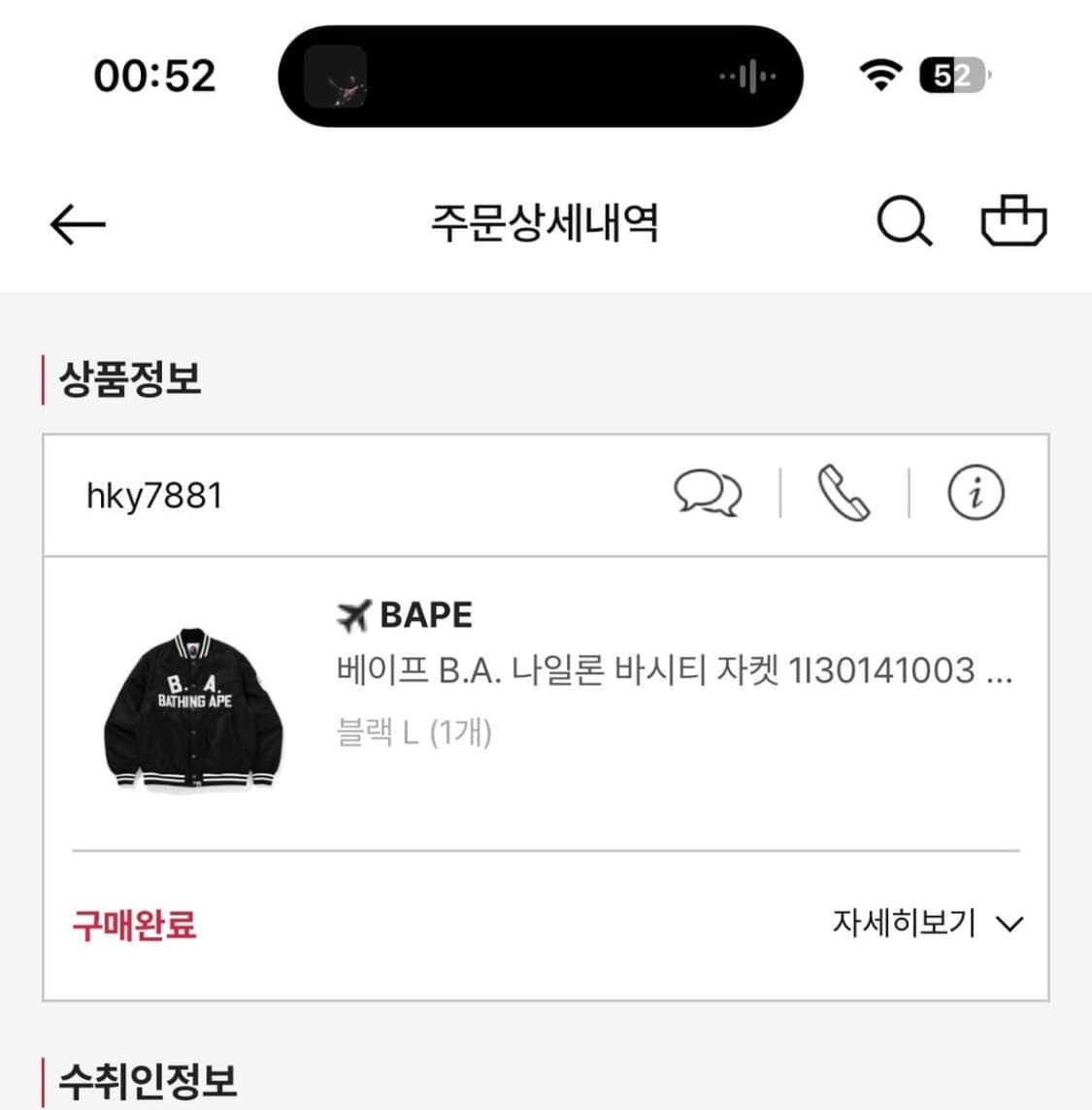Call the seller via phone icon
1092x1110 pixels.
coord(843,495)
